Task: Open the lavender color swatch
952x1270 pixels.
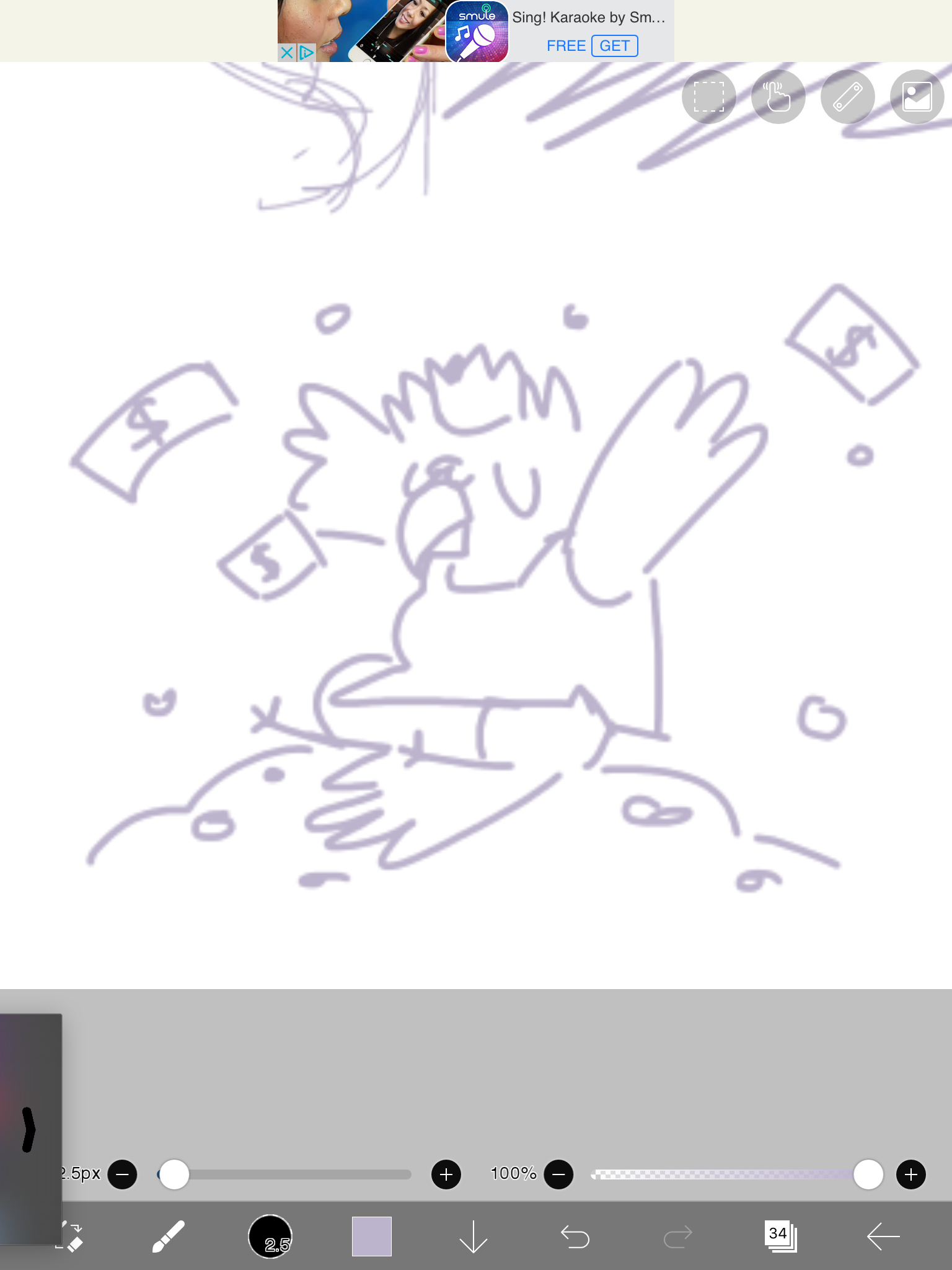Action: [x=371, y=1237]
